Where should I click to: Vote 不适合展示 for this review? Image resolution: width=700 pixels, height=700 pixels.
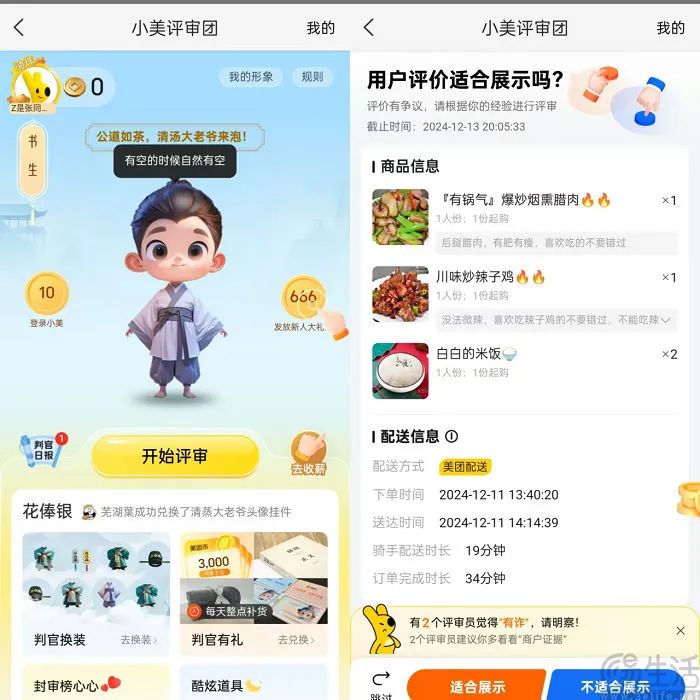pyautogui.click(x=617, y=686)
